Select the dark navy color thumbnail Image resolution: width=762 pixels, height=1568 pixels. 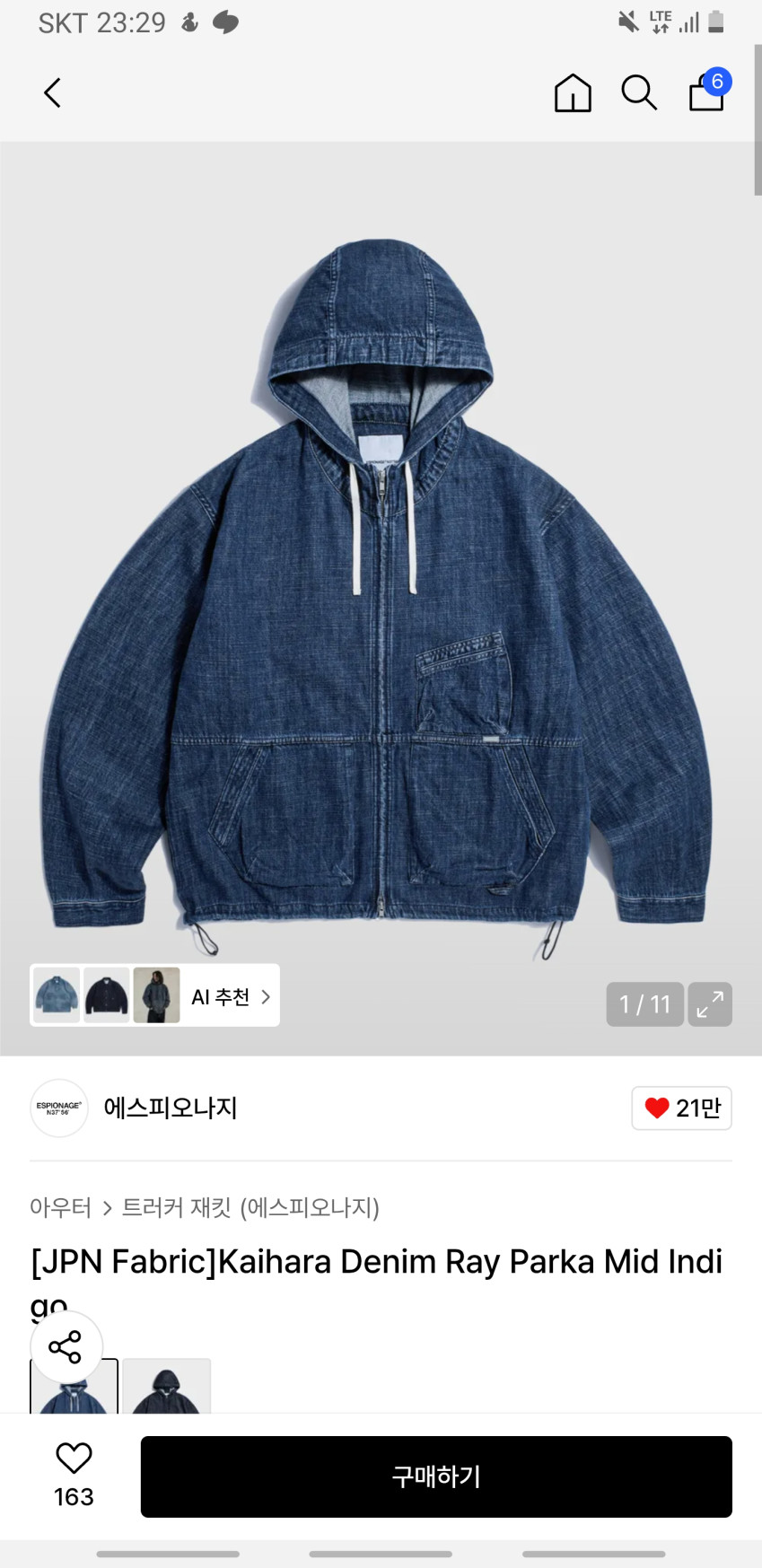tap(167, 1387)
